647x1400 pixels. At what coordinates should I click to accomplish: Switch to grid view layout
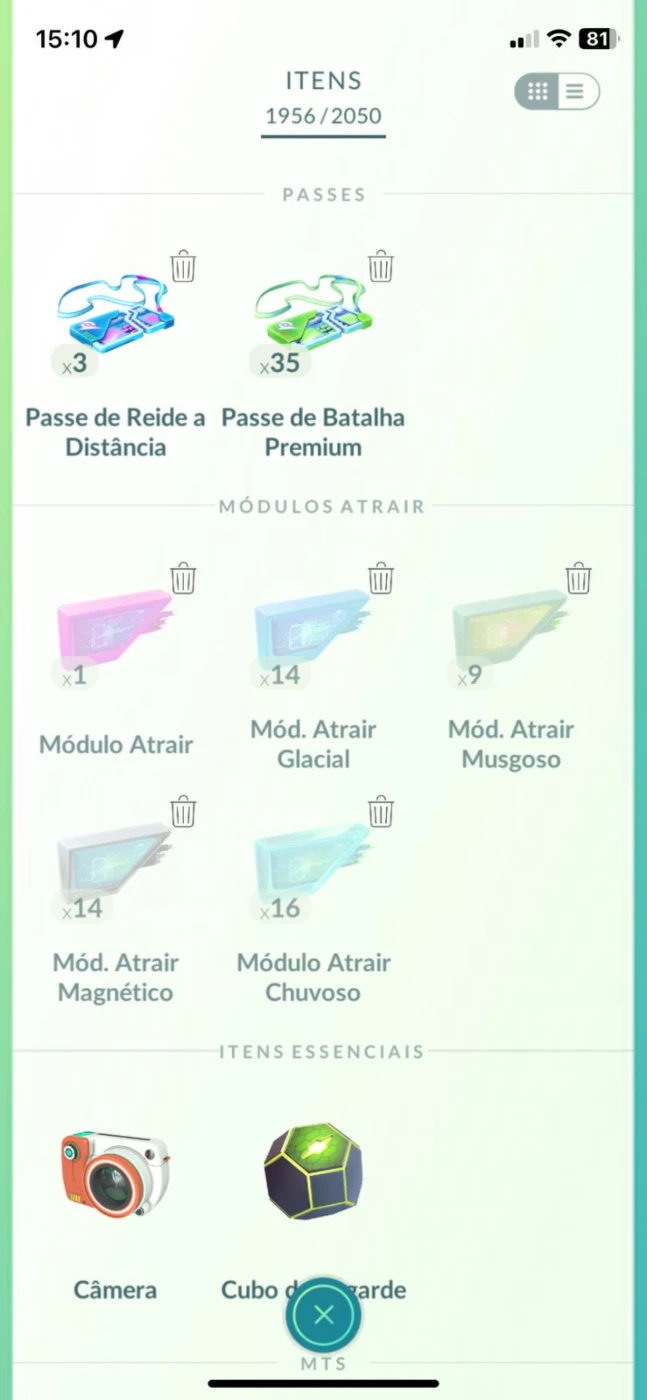click(538, 92)
